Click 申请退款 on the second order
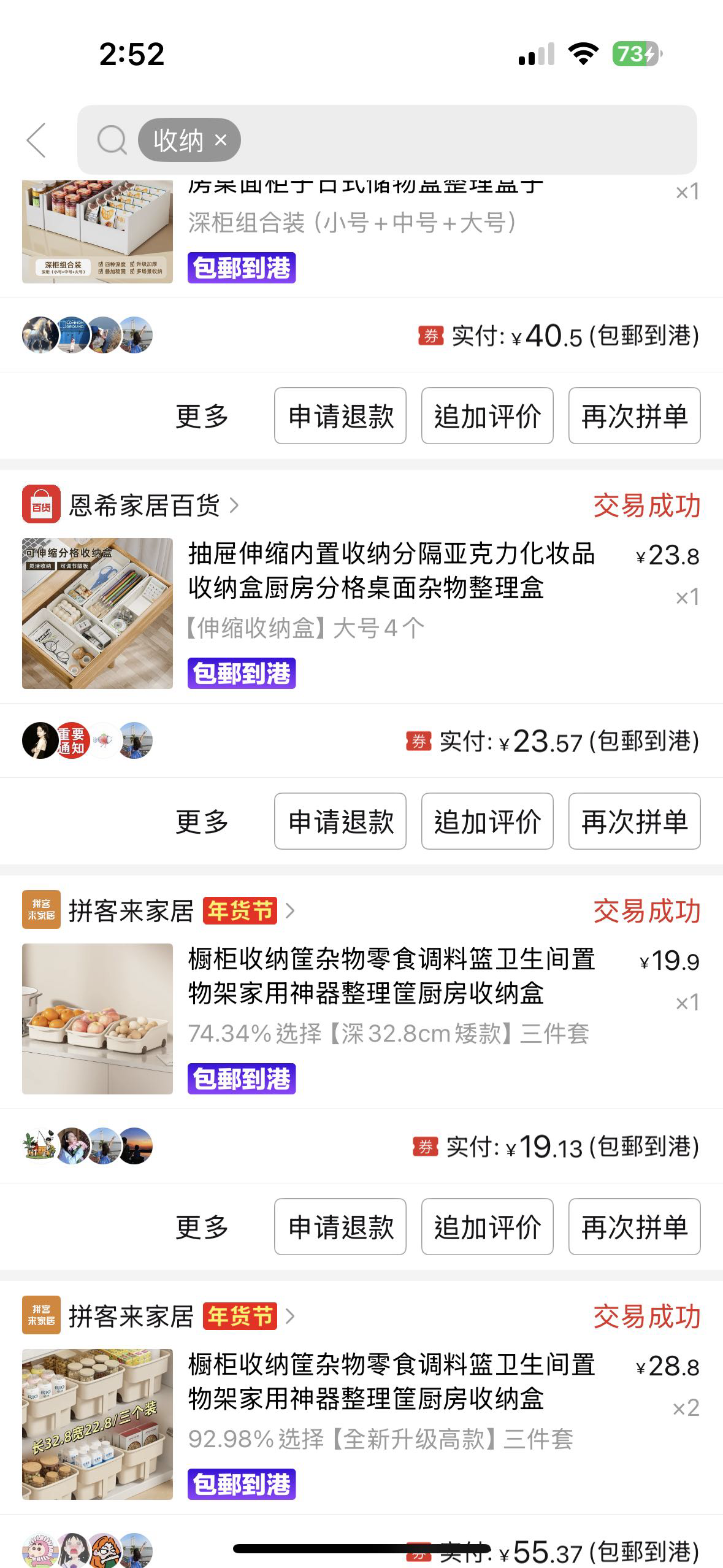 (x=340, y=822)
